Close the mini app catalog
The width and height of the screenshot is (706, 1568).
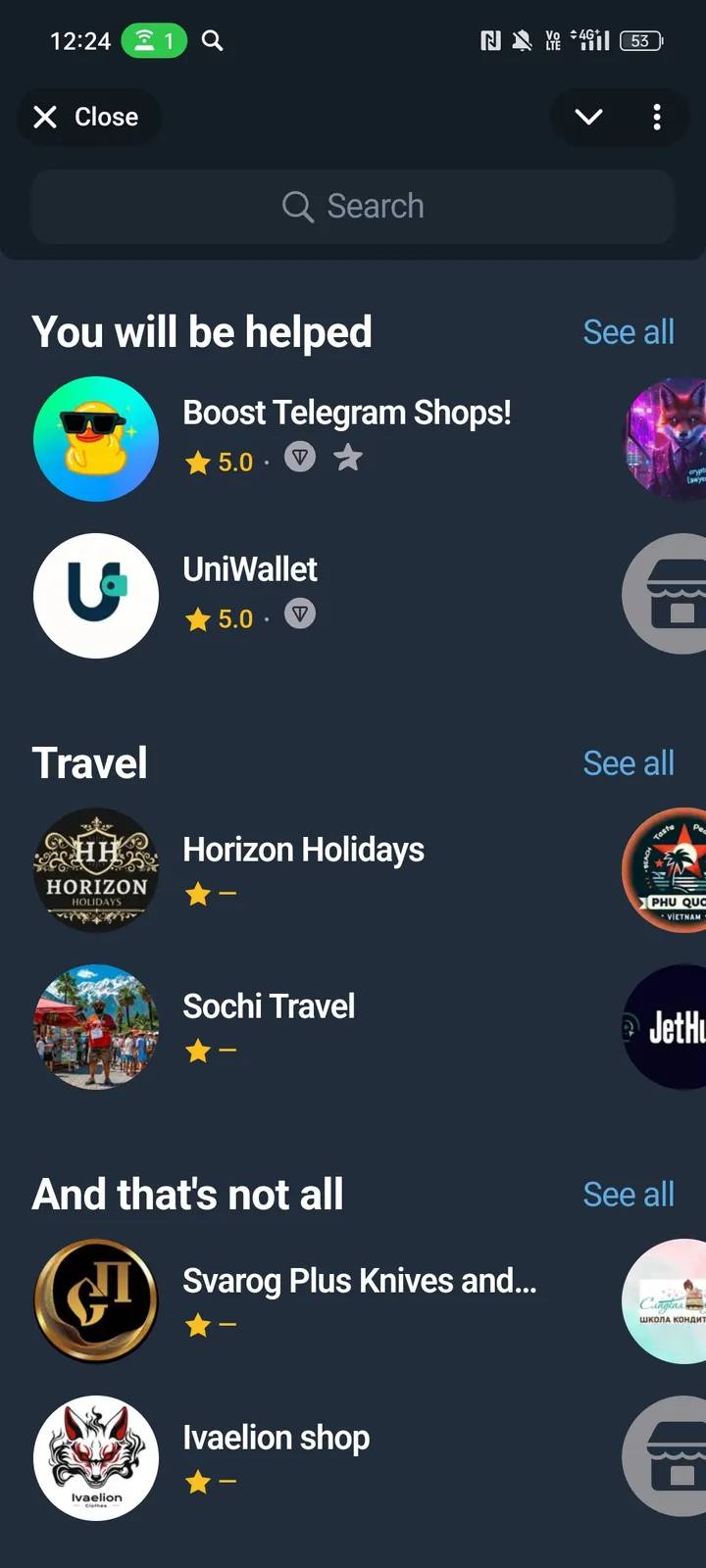87,117
